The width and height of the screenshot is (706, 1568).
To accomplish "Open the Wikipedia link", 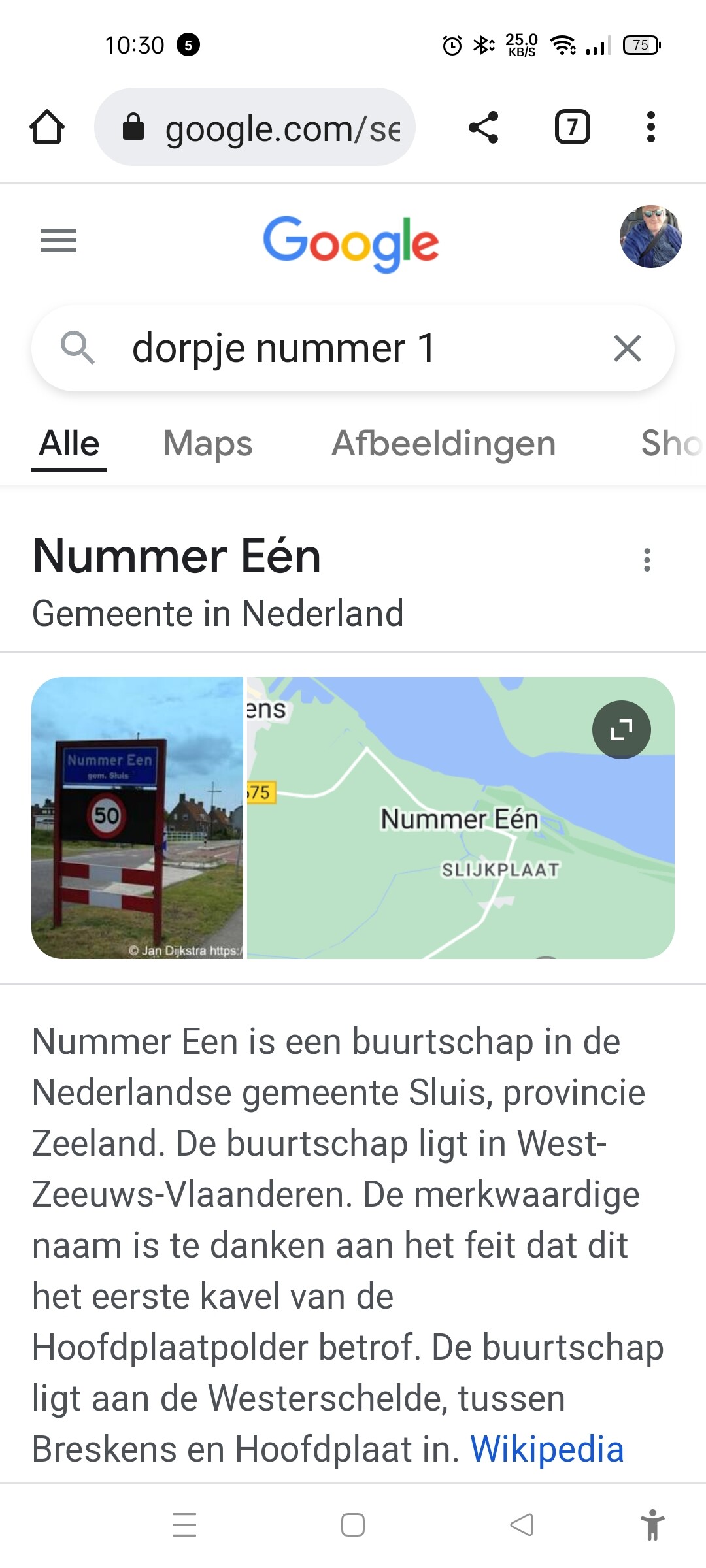I will click(x=547, y=1449).
